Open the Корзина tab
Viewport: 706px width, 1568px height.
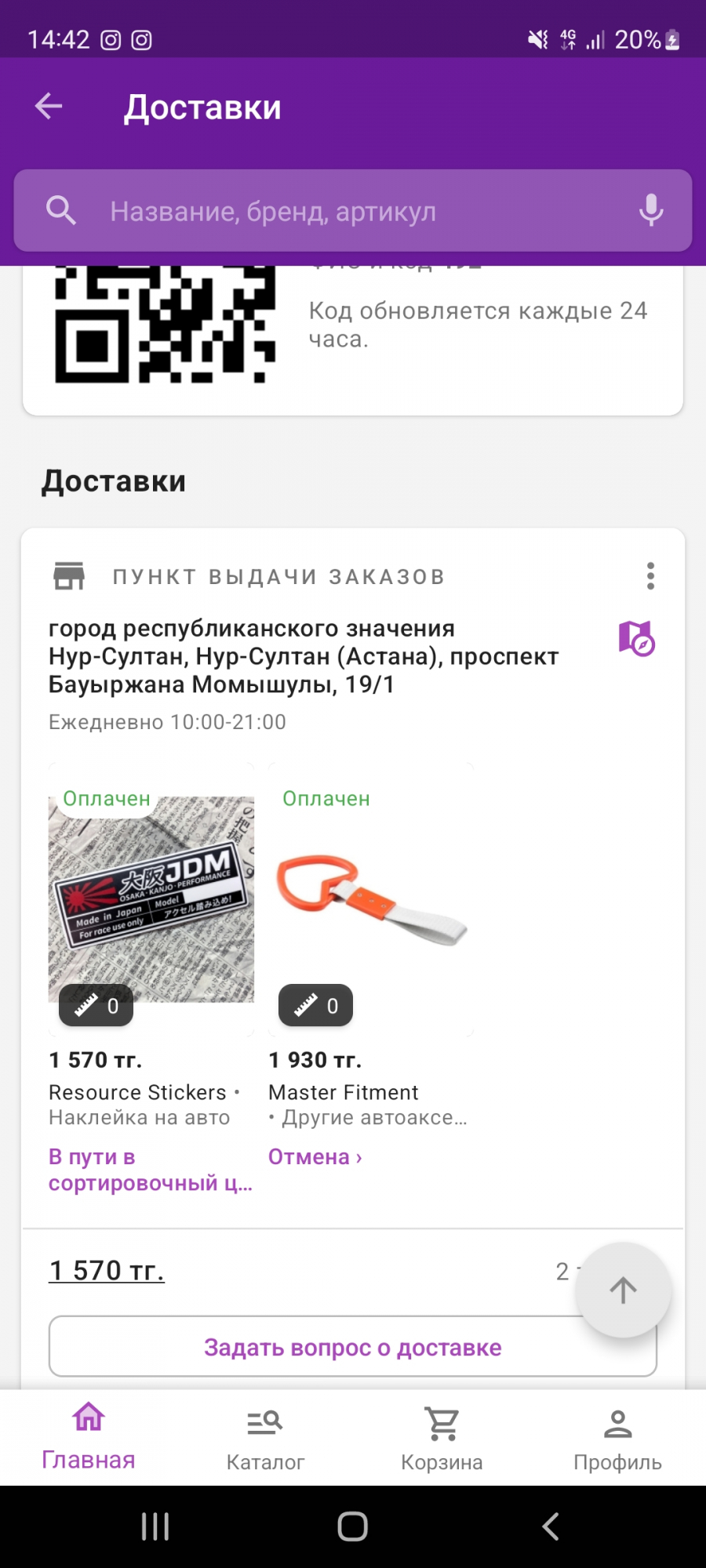pos(442,1437)
